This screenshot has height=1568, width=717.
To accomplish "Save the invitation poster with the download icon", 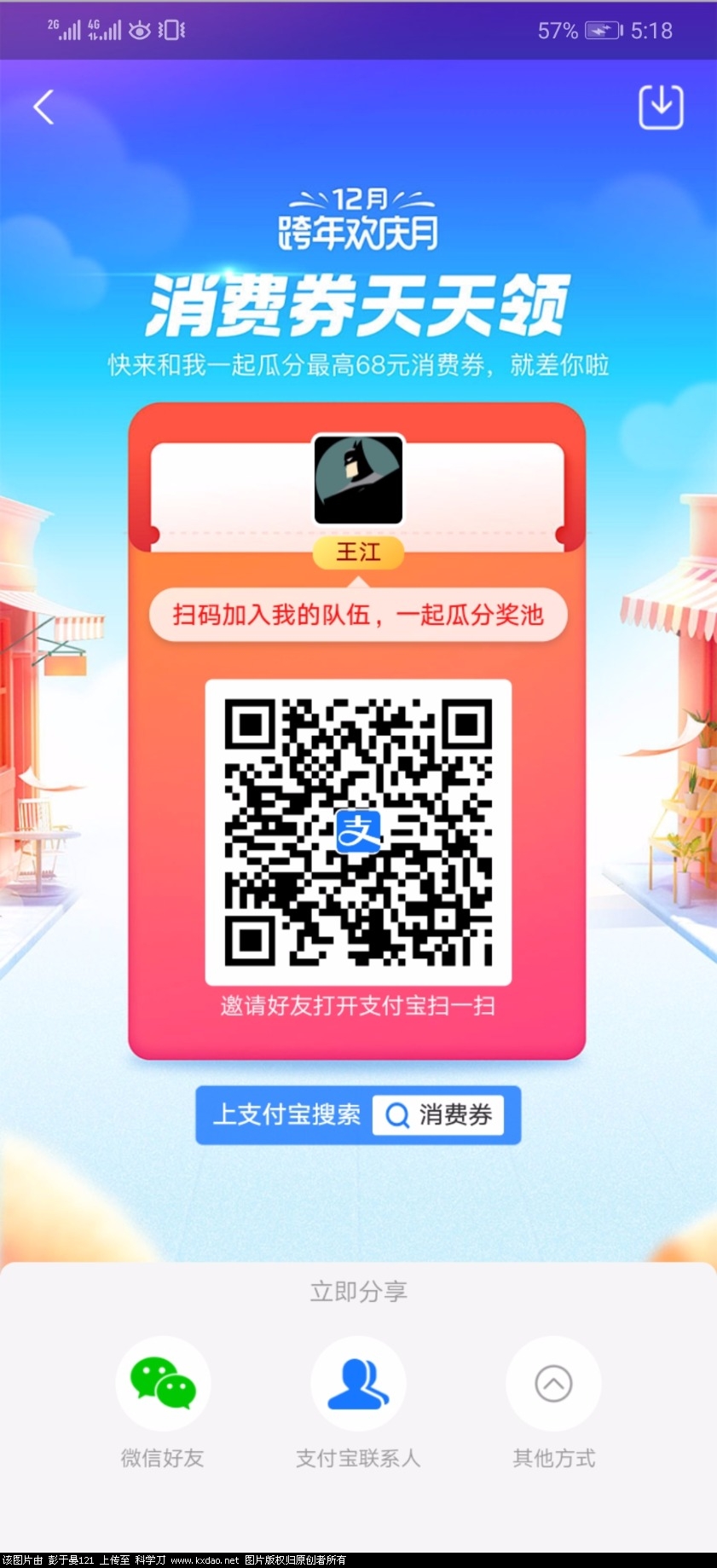I will [x=661, y=107].
